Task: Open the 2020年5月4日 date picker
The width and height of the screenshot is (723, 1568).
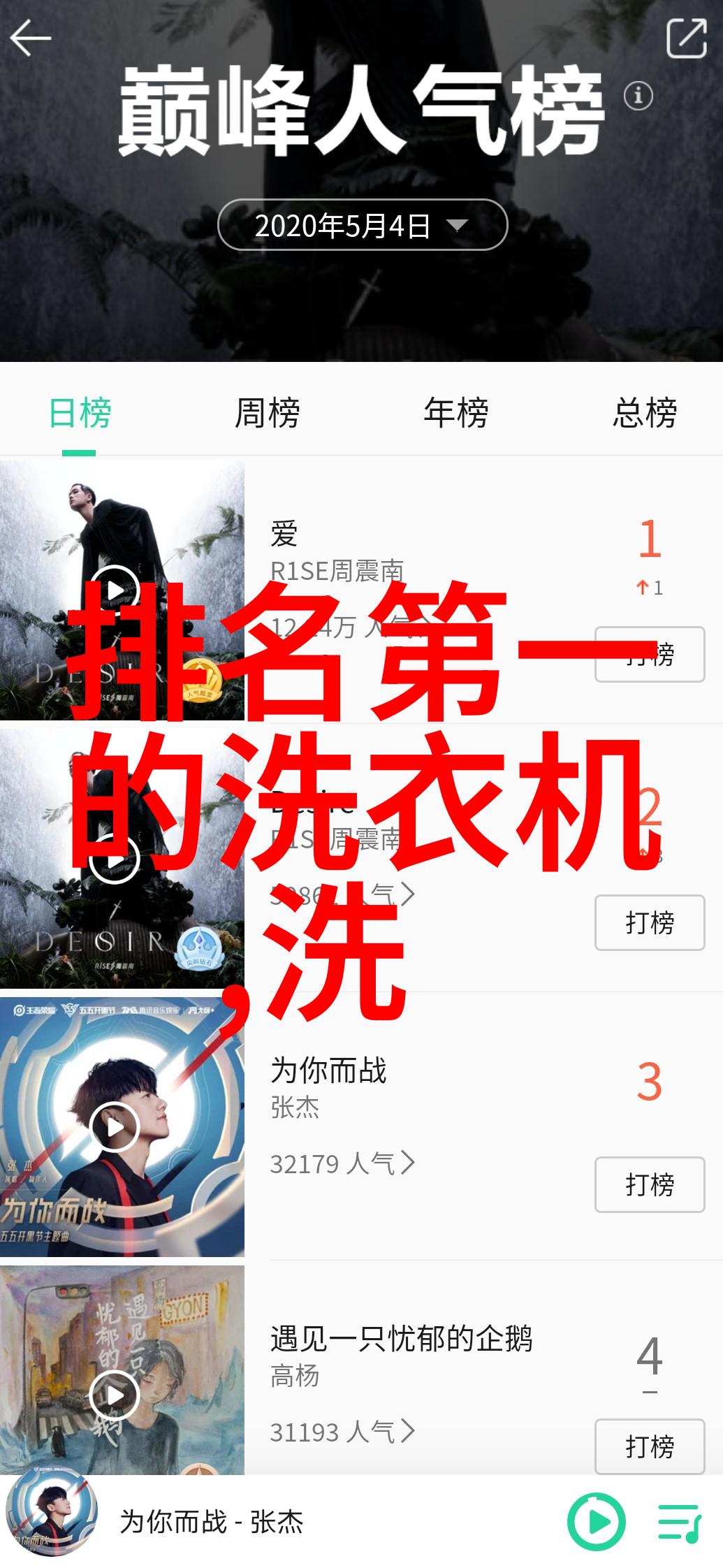Action: coord(362,225)
